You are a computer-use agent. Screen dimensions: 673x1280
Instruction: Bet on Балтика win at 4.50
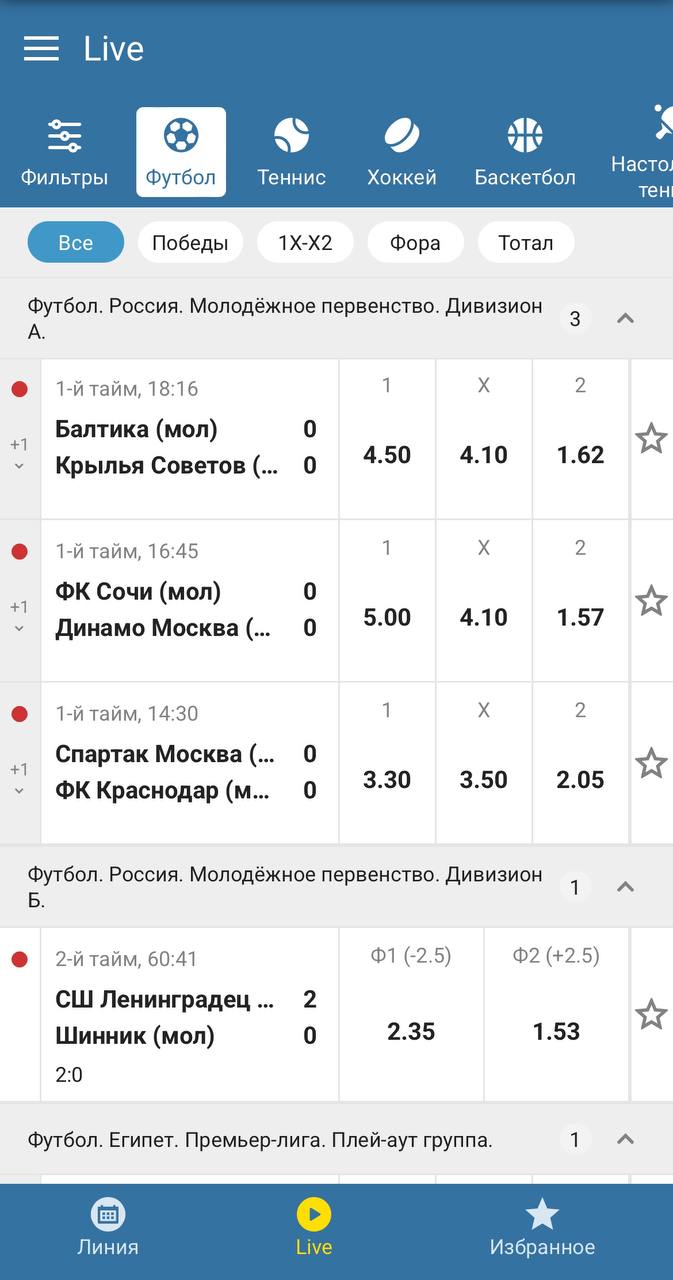click(x=387, y=438)
